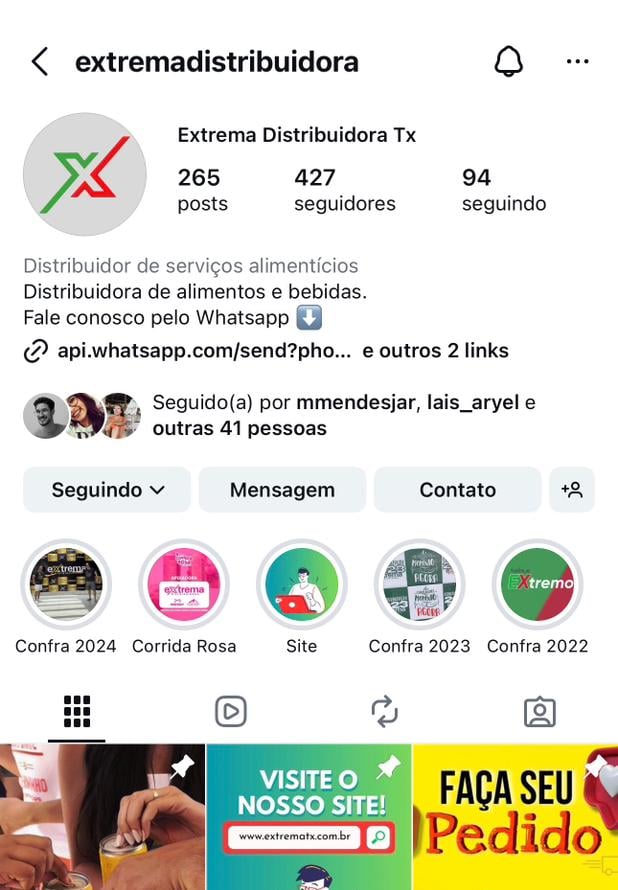Open the notifications bell for this profile
The height and width of the screenshot is (890, 618).
509,62
